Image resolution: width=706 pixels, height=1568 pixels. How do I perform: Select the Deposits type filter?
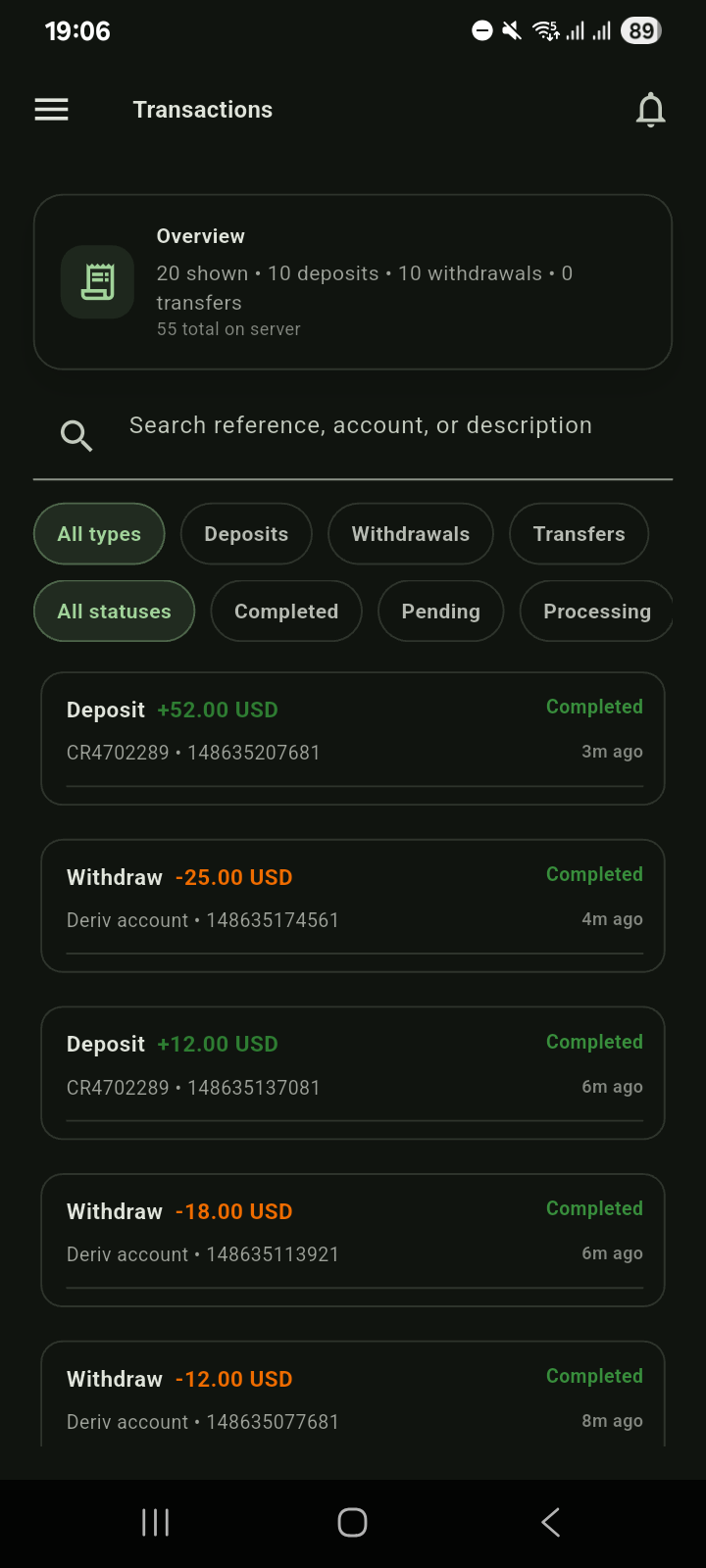click(246, 534)
